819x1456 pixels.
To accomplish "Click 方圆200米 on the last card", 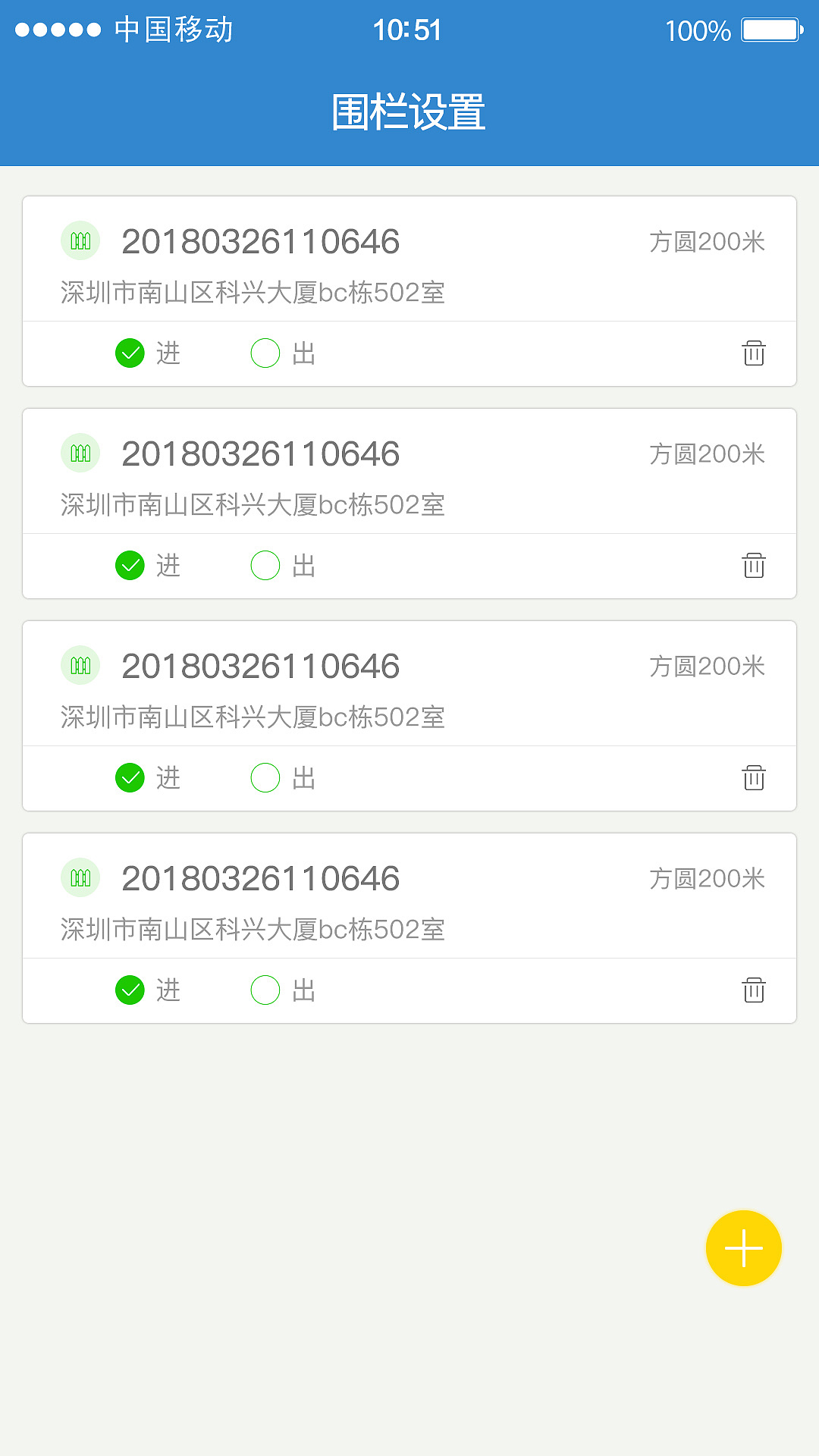I will click(706, 877).
